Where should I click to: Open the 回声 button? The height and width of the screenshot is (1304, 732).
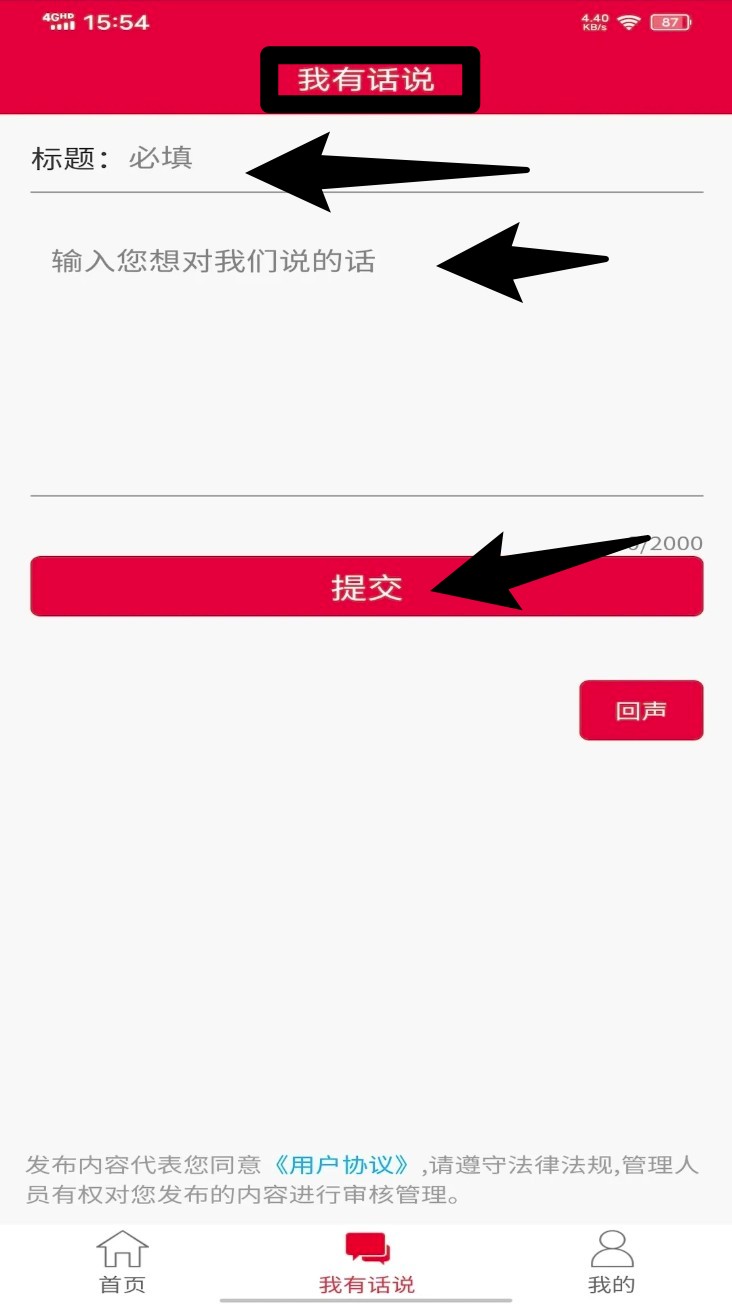click(x=641, y=711)
